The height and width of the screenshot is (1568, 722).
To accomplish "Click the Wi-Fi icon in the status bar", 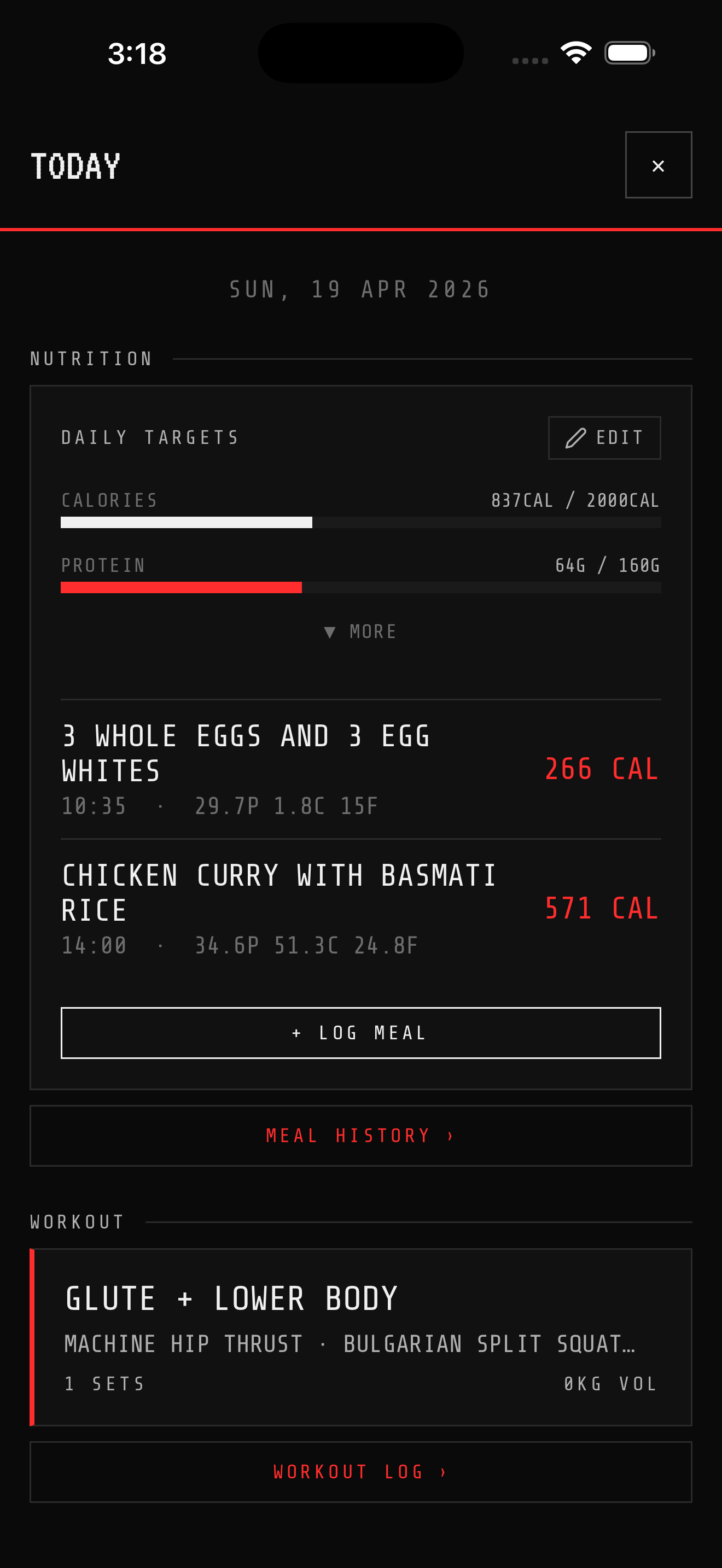I will coord(575,52).
